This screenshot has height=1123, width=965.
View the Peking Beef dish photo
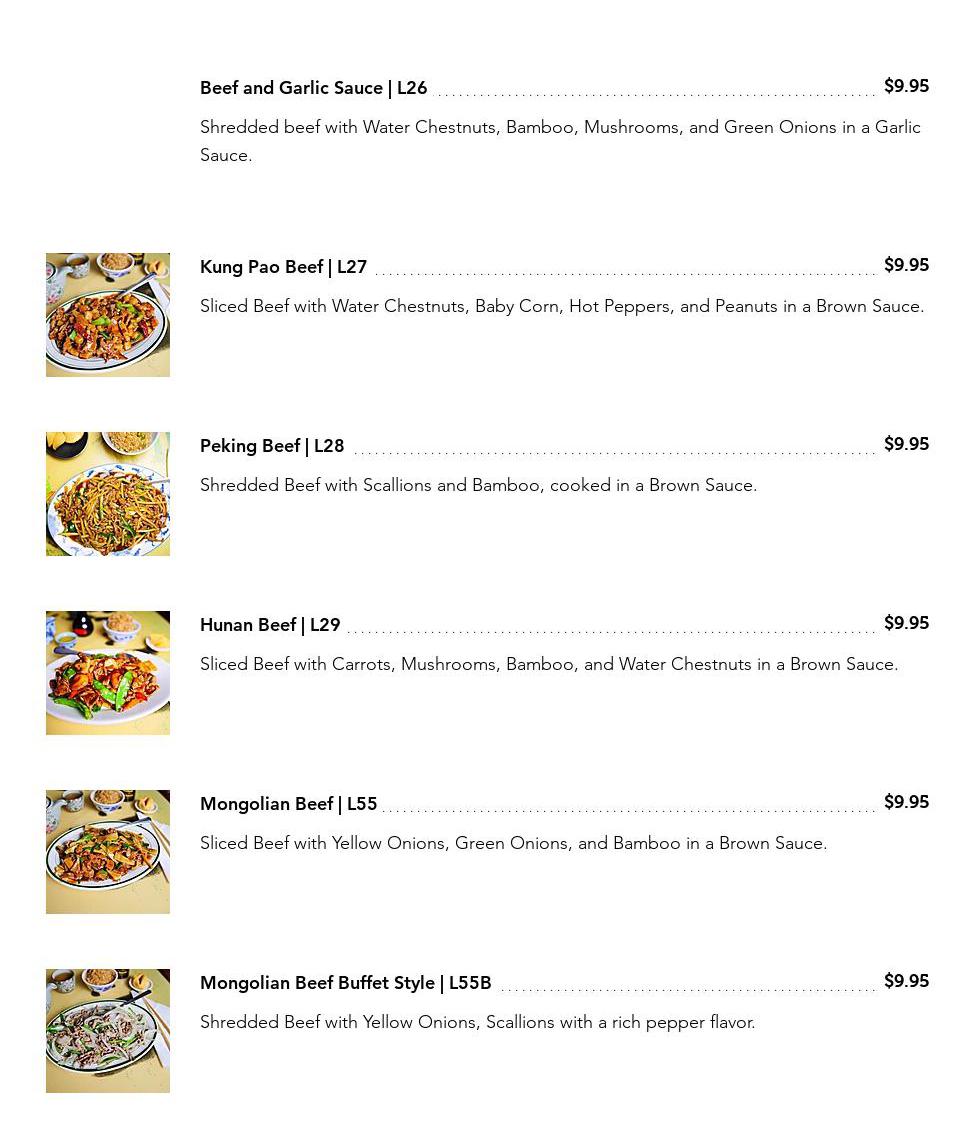pos(108,494)
